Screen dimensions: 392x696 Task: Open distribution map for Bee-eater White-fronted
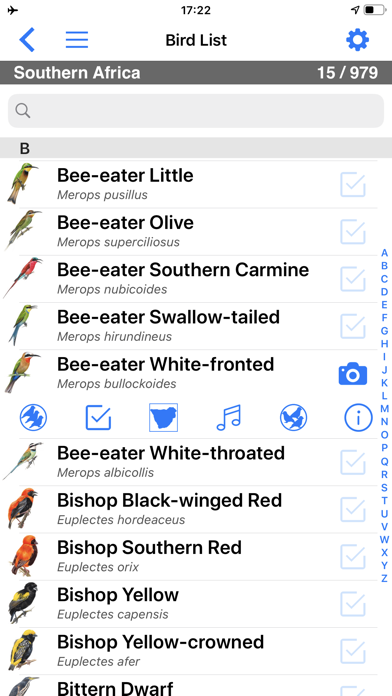click(x=163, y=418)
